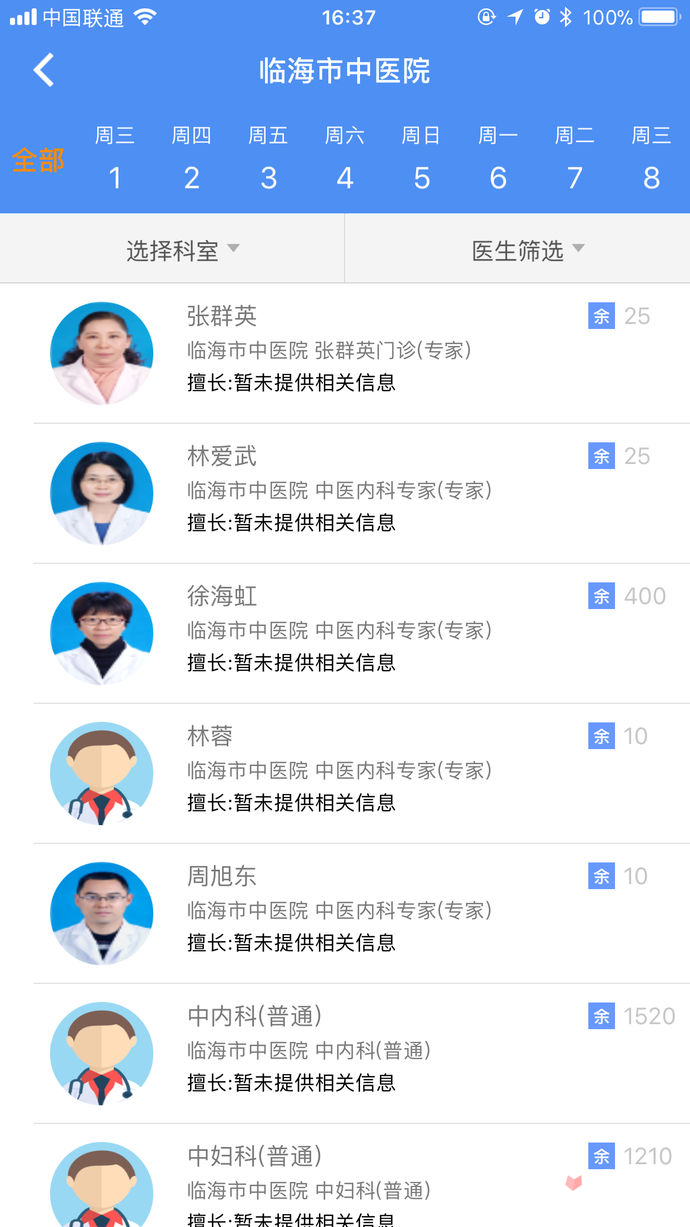
Task: Select 周日 day 5
Action: [x=421, y=158]
